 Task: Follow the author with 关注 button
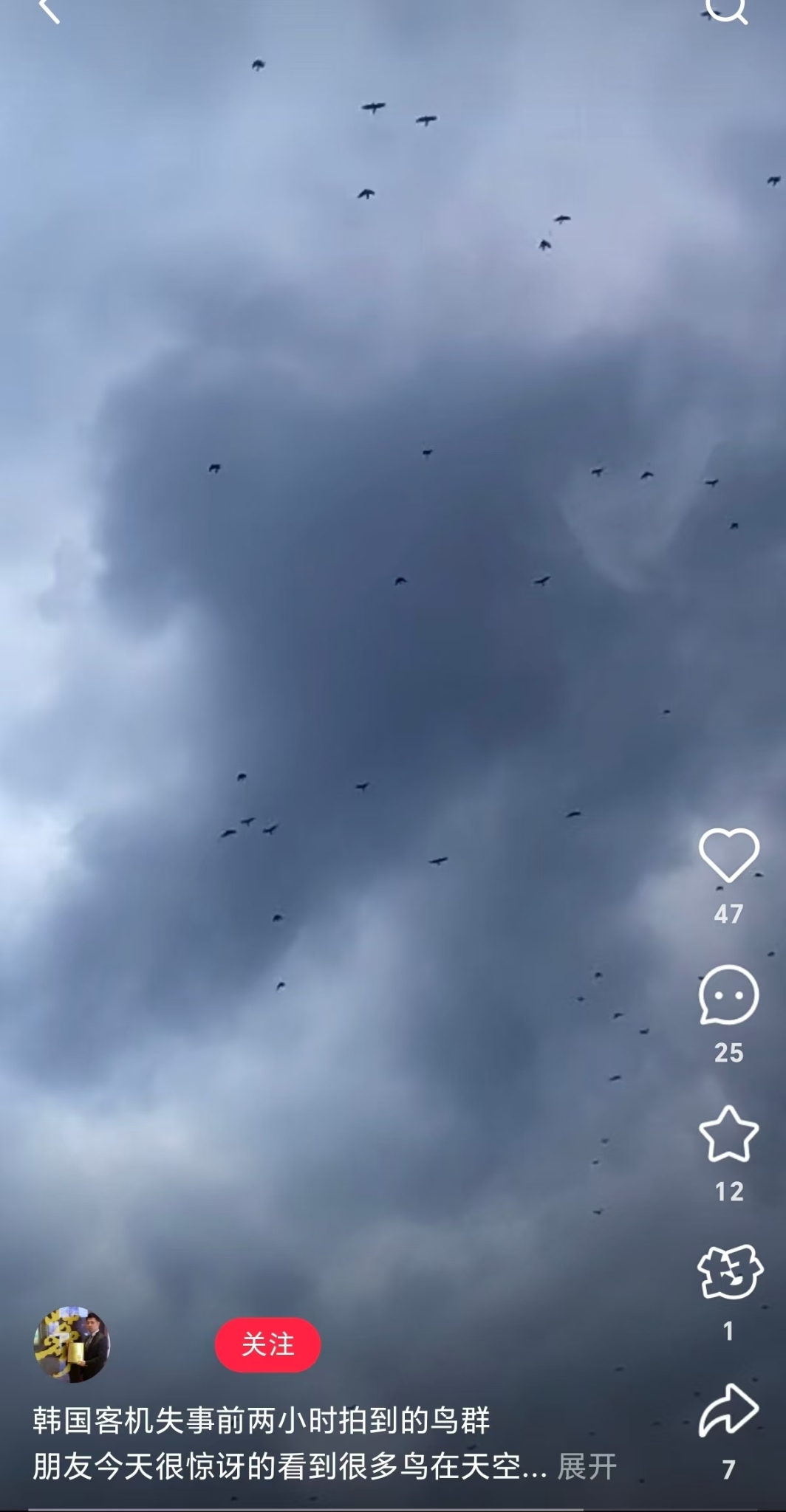(267, 1344)
